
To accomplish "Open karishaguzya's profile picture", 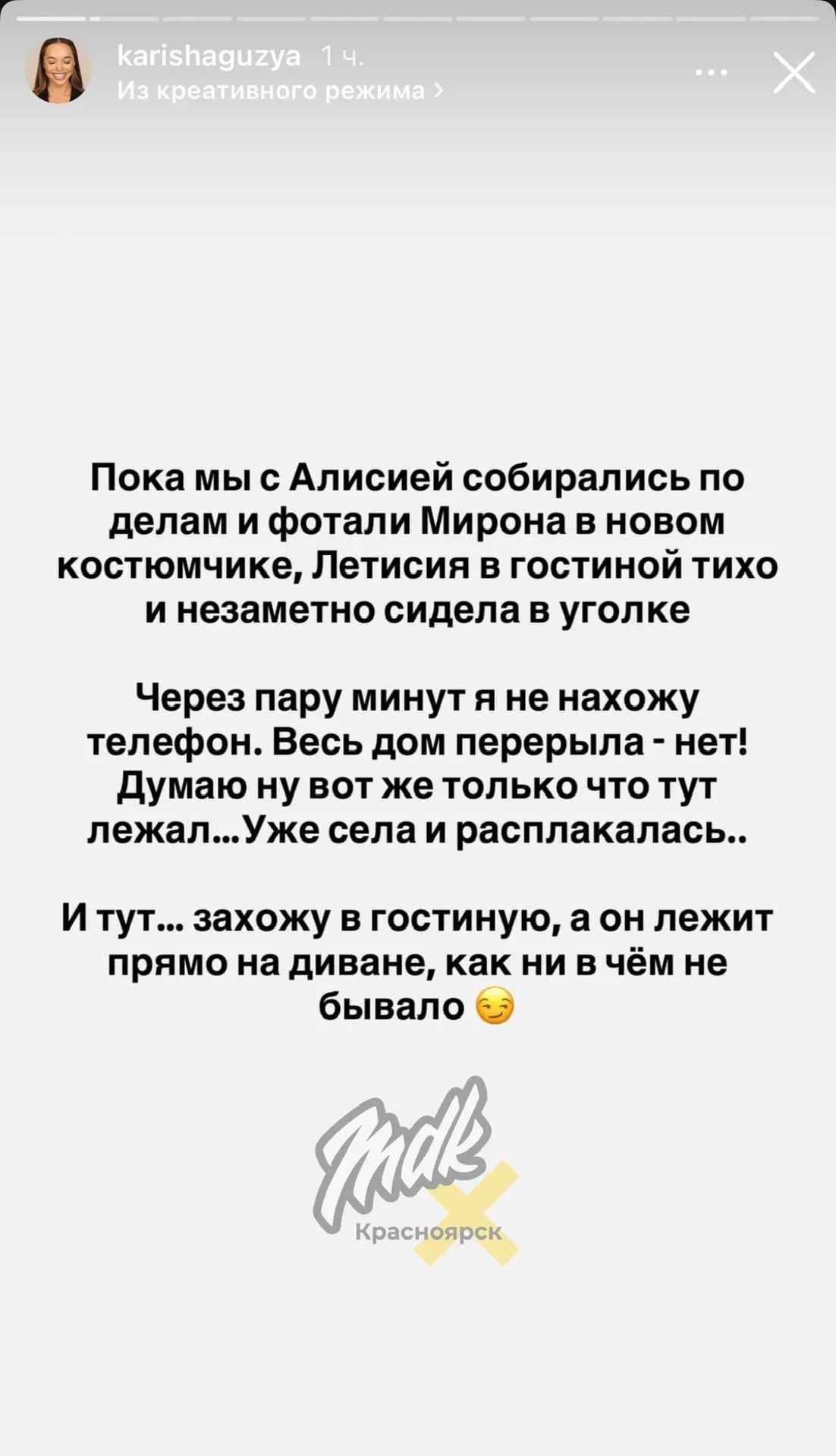I will pos(58,71).
